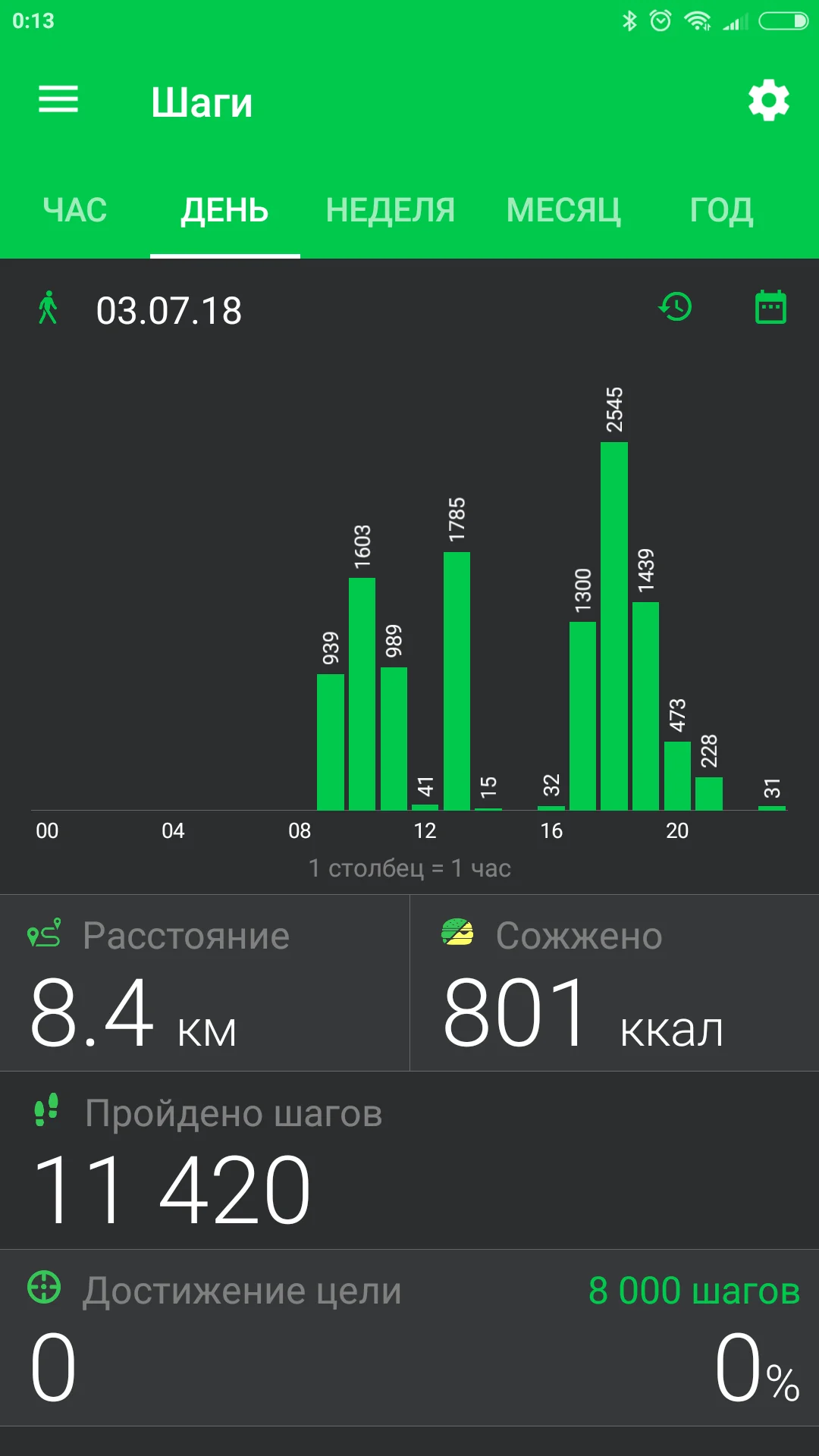The width and height of the screenshot is (819, 1456).
Task: Open the МЕСЯЦ tab
Action: pos(563,210)
